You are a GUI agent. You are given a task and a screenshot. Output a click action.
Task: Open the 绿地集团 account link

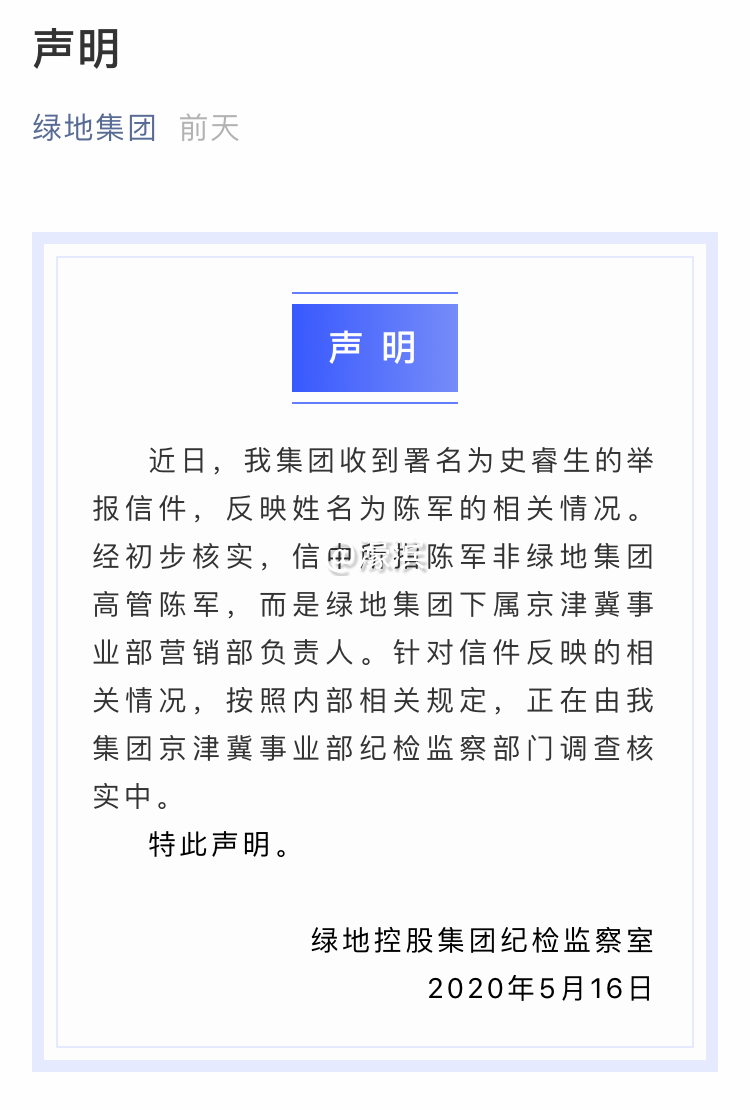tap(94, 128)
